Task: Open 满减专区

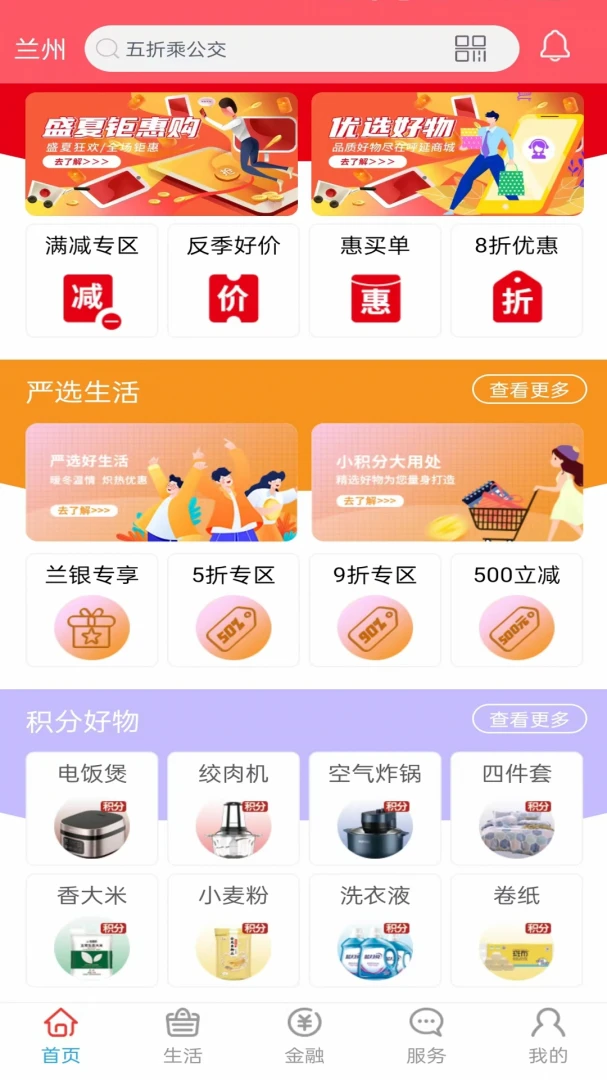Action: tap(92, 281)
